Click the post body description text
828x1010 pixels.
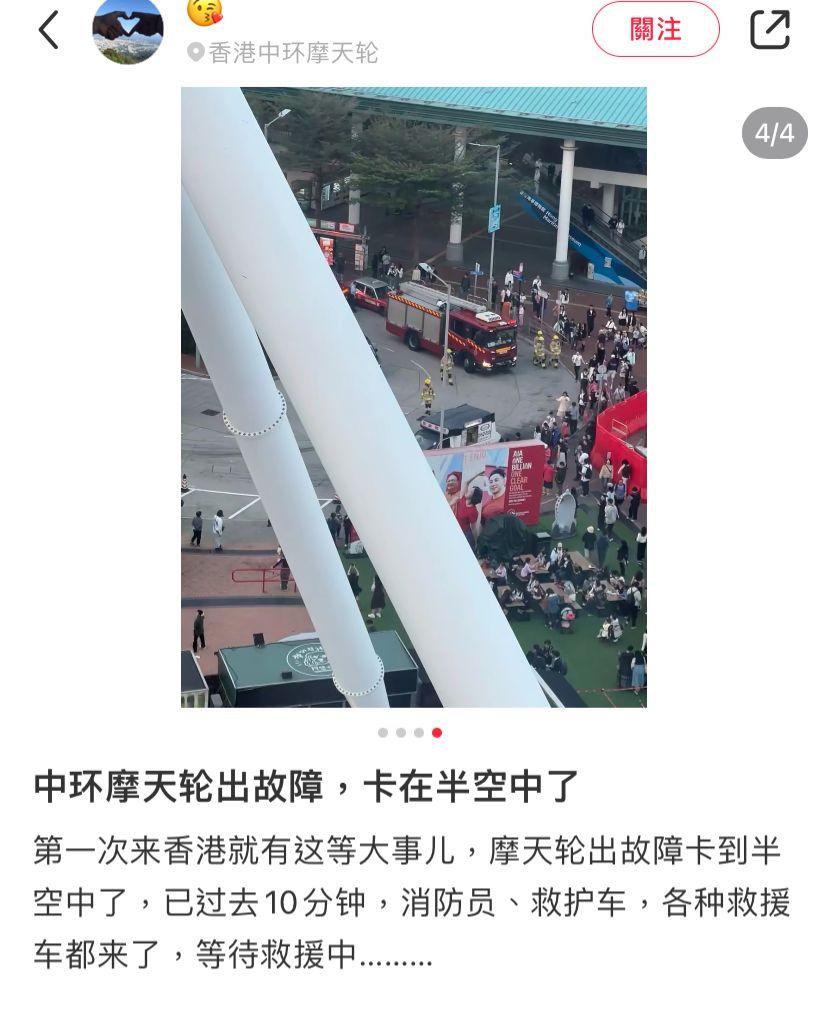pos(400,900)
